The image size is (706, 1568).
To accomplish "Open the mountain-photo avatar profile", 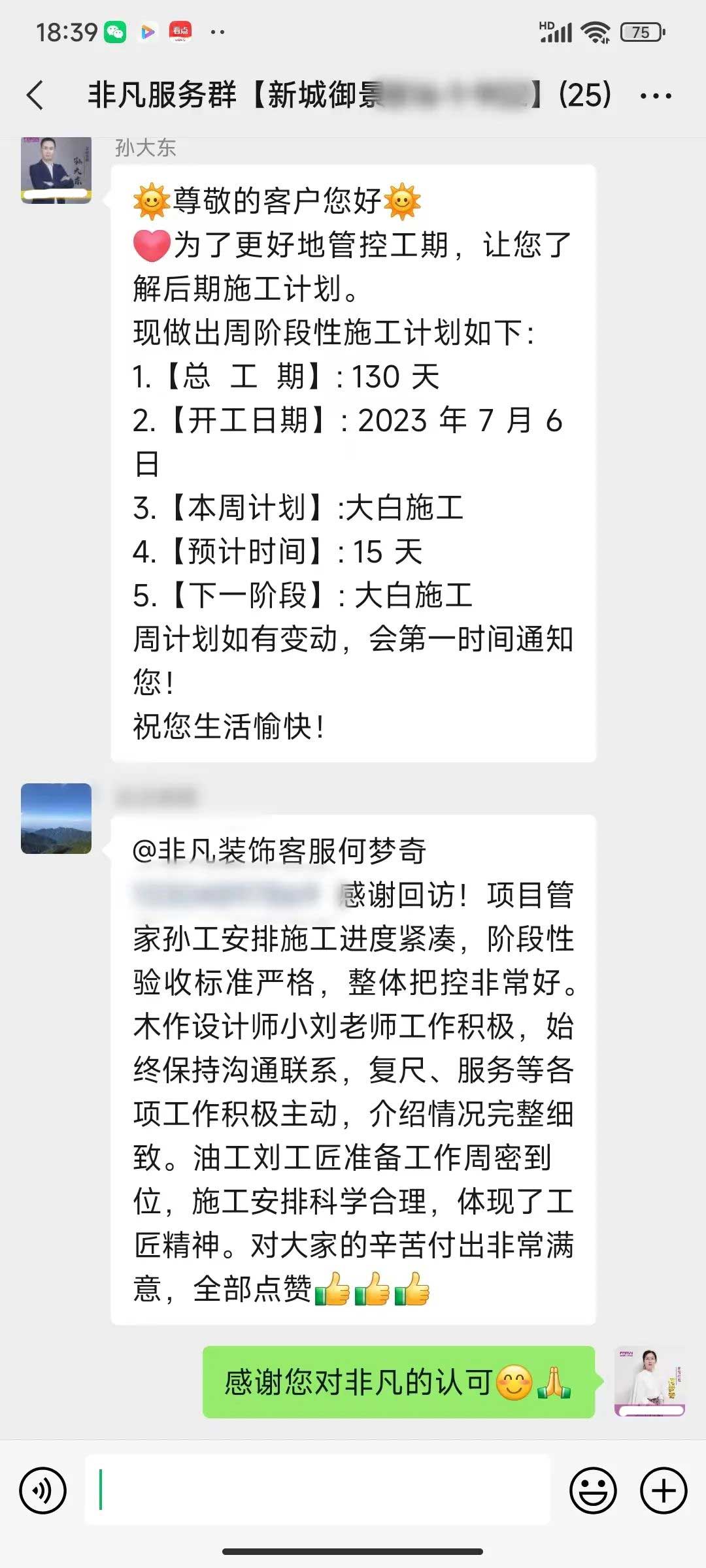I will click(56, 819).
